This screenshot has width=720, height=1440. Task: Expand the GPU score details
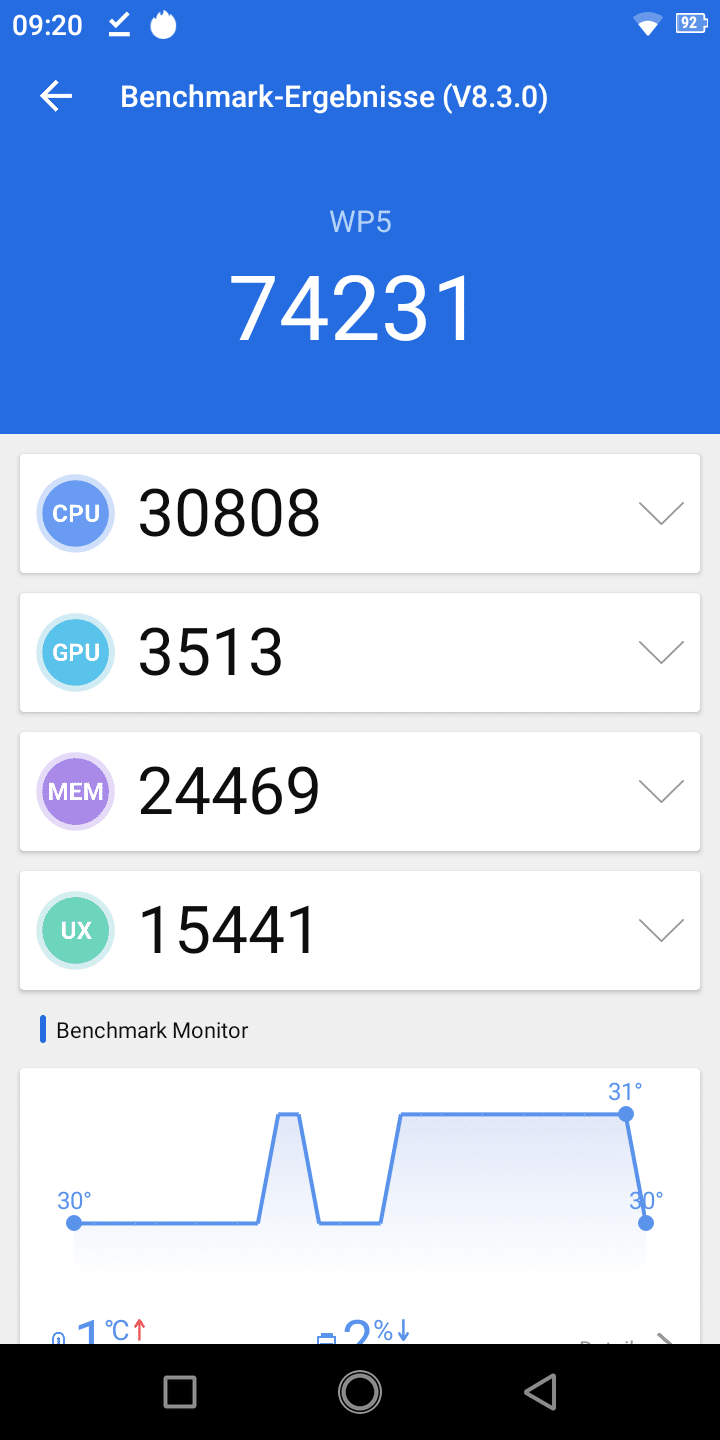pyautogui.click(x=661, y=652)
